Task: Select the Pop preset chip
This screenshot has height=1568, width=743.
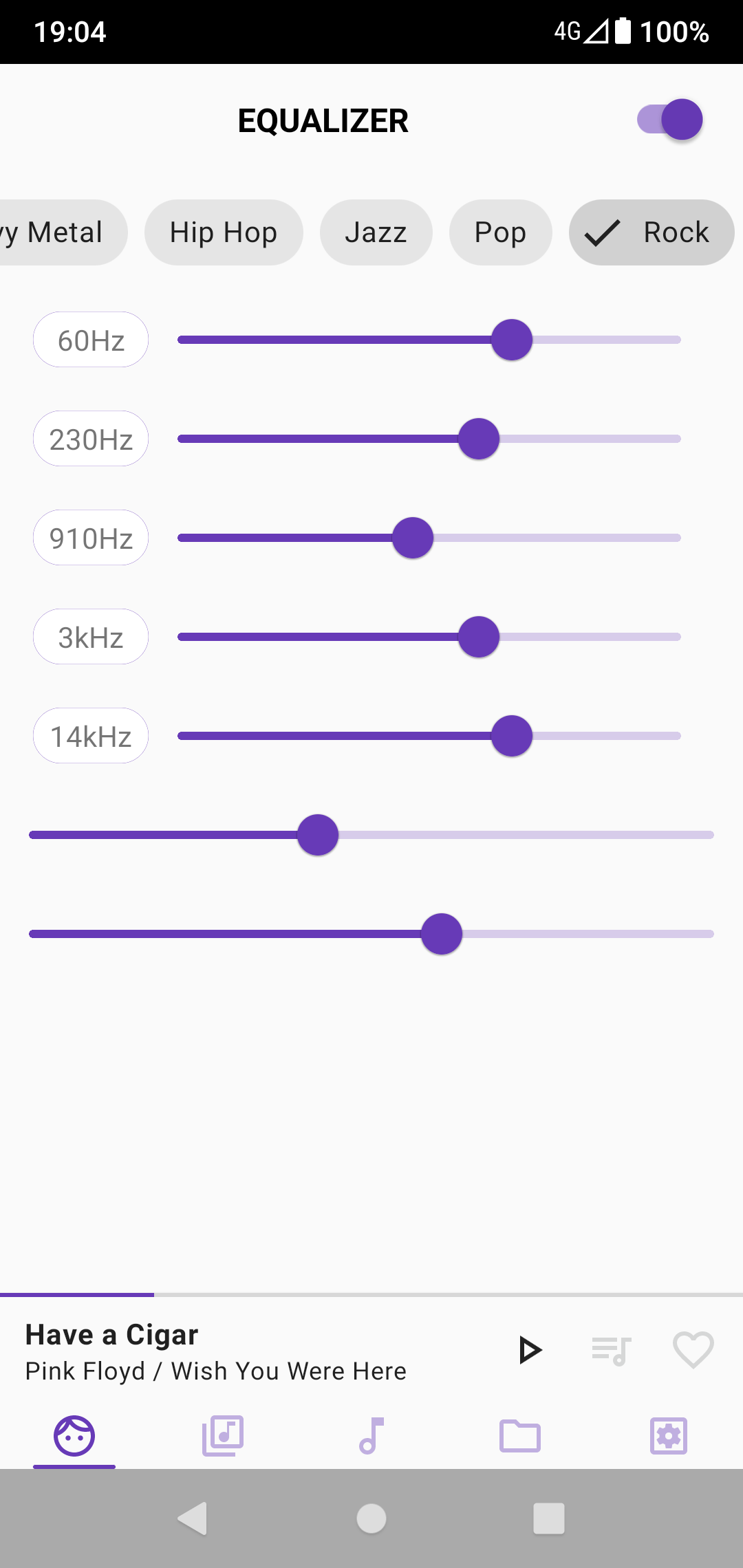Action: pyautogui.click(x=500, y=232)
